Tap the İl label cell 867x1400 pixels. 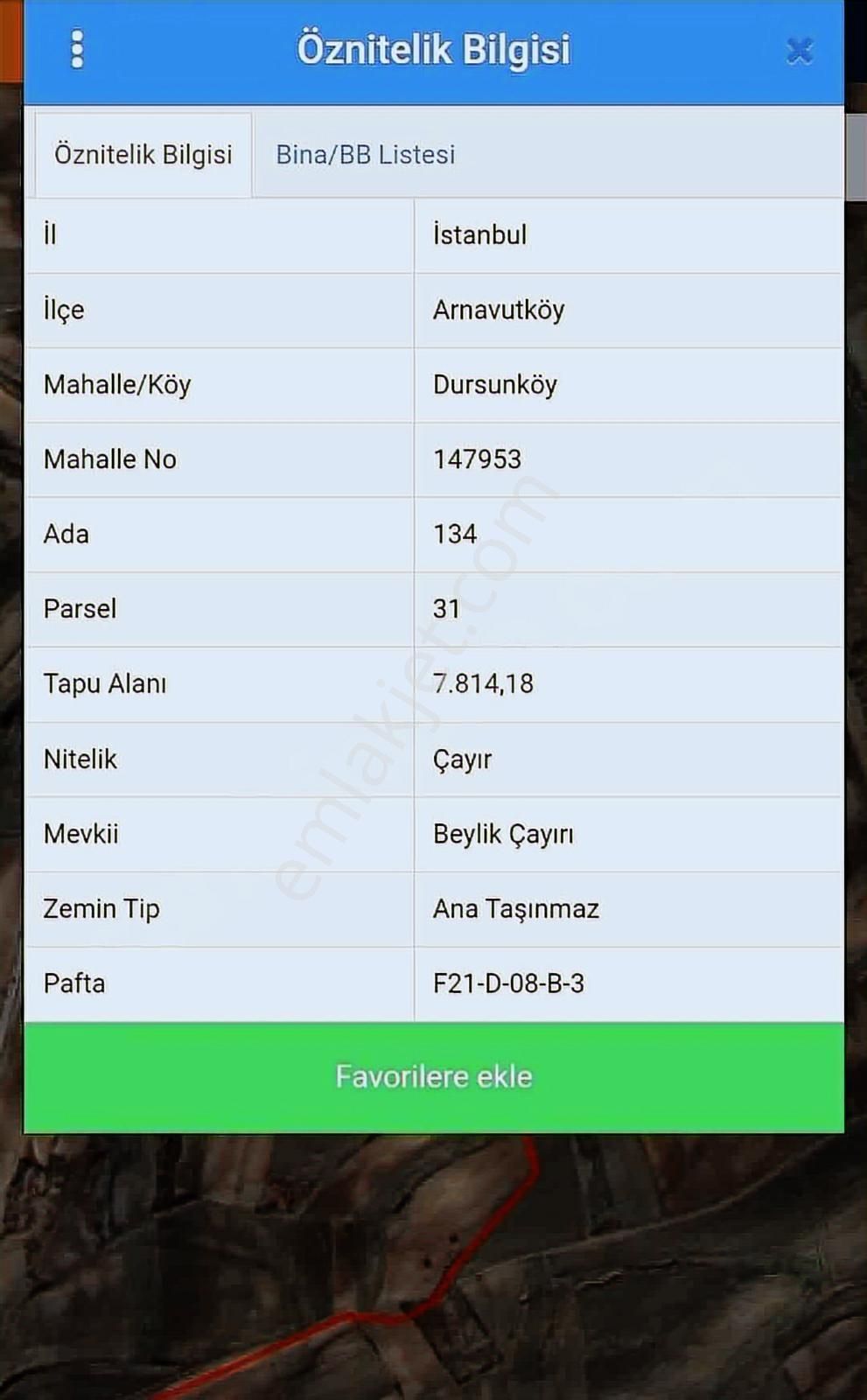pyautogui.click(x=49, y=234)
